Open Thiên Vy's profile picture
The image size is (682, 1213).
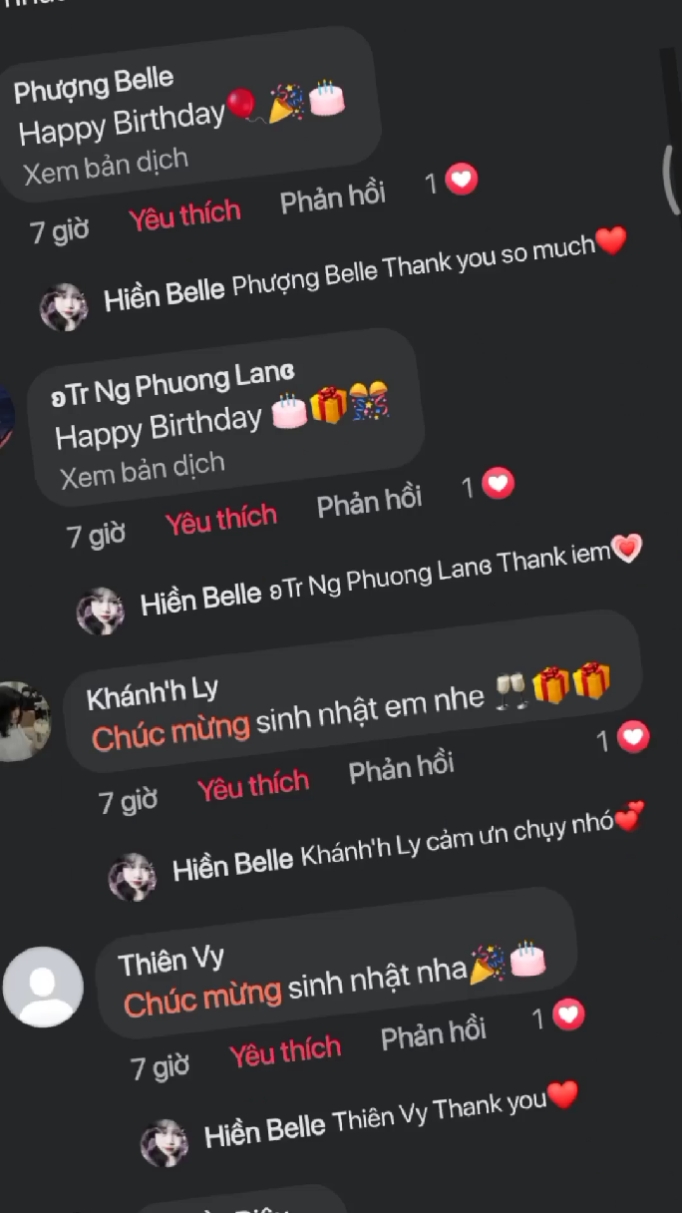[43, 987]
